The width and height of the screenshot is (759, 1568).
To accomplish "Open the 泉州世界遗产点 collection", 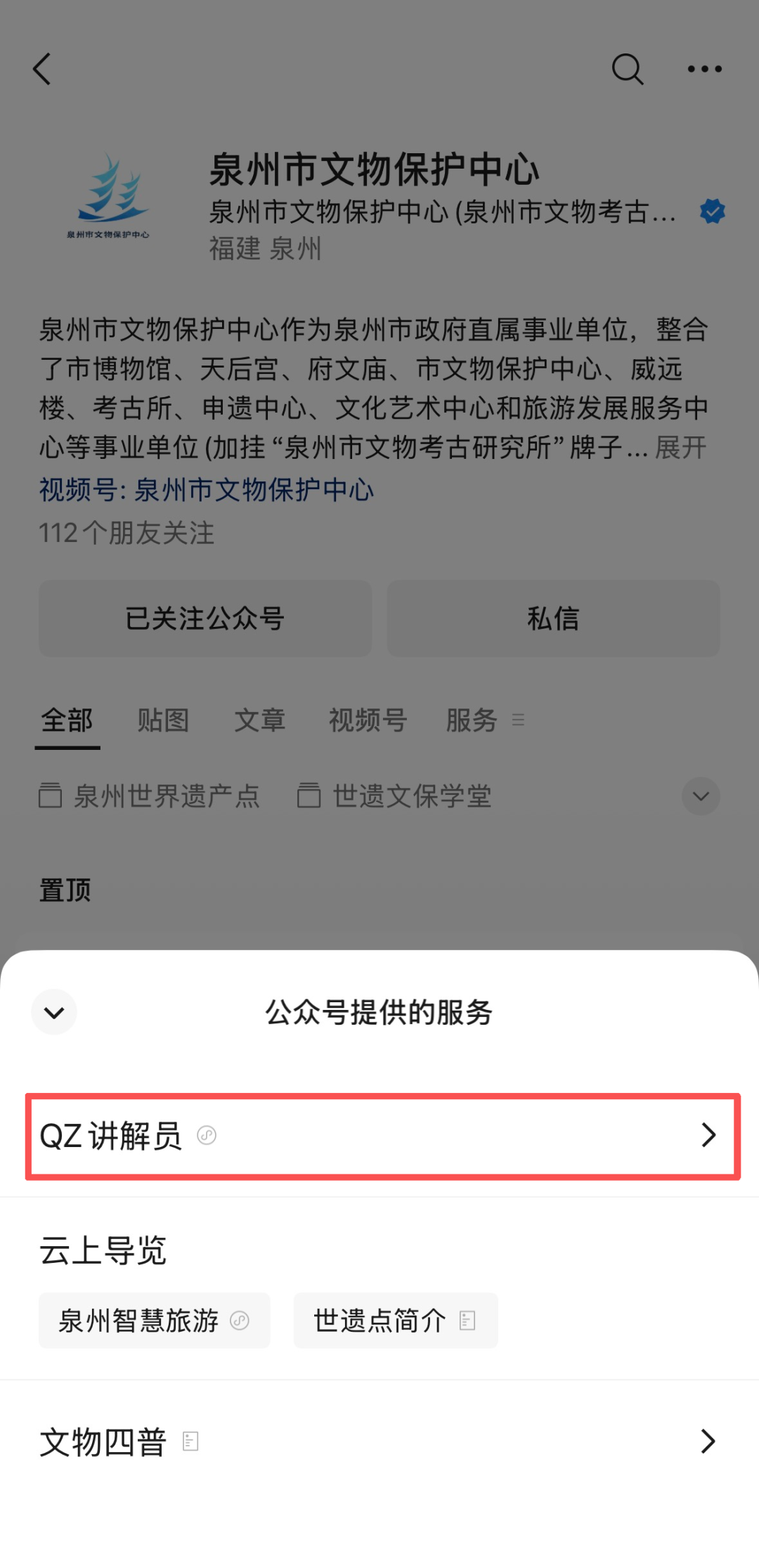I will [150, 796].
